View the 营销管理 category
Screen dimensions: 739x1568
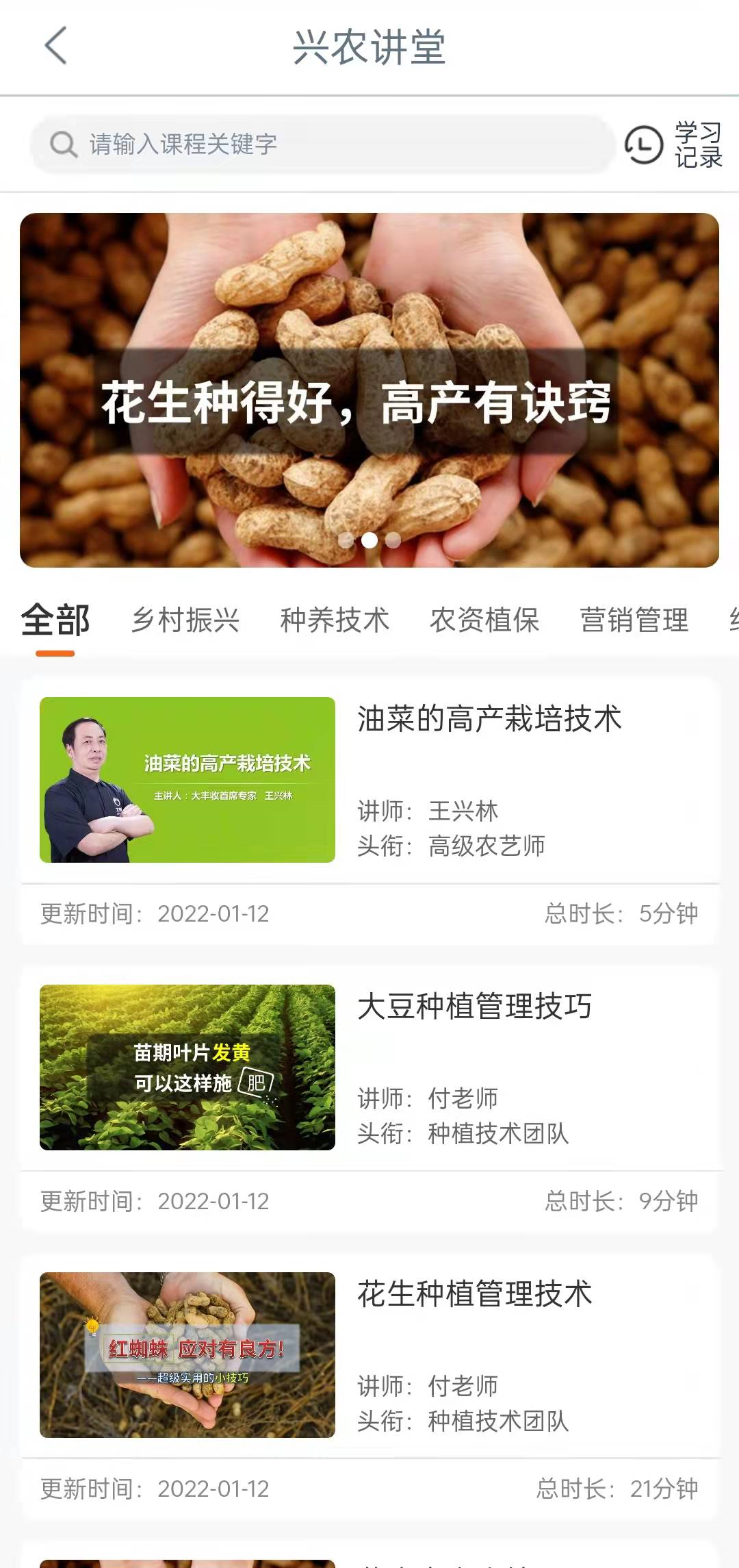634,620
